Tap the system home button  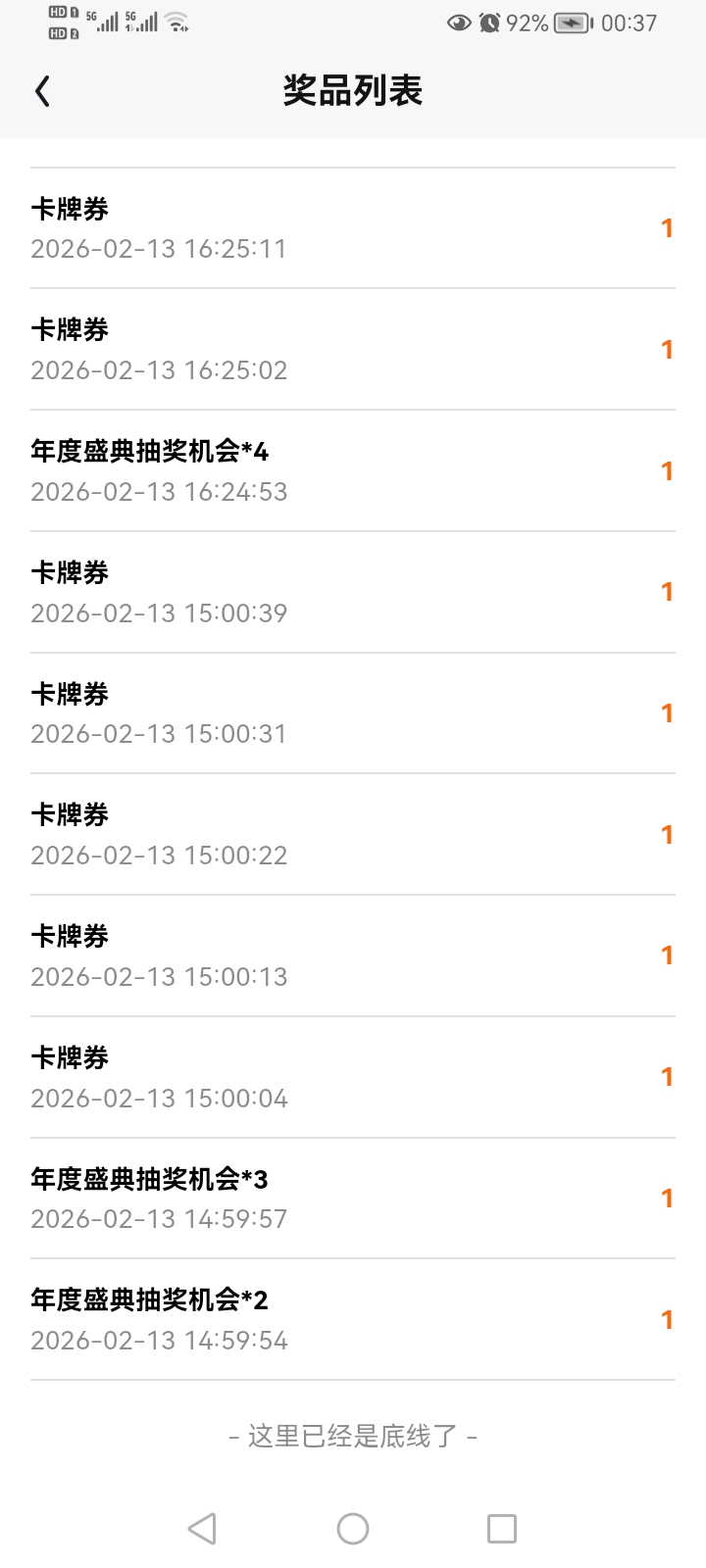(353, 1528)
